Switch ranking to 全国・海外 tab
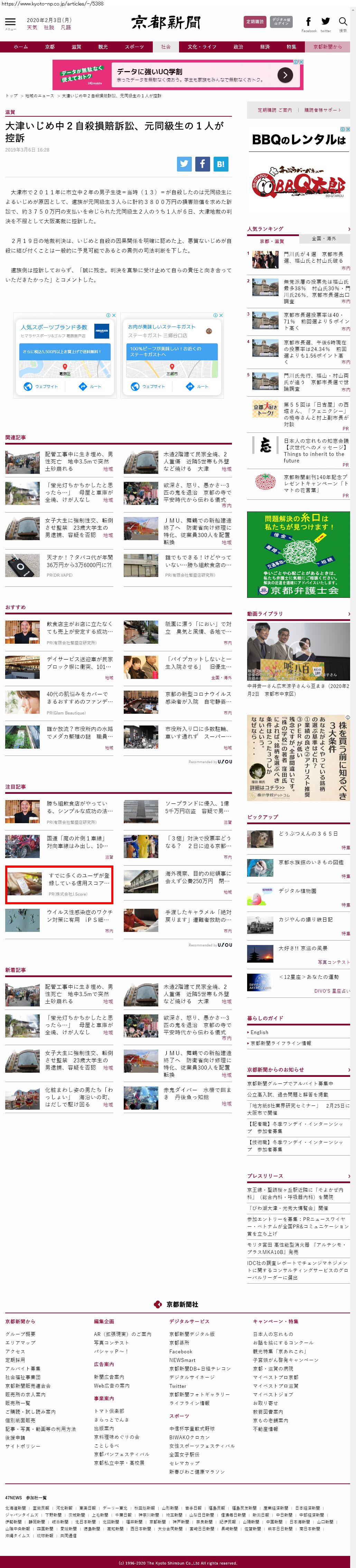Image resolution: width=356 pixels, height=1568 pixels. pos(324,238)
